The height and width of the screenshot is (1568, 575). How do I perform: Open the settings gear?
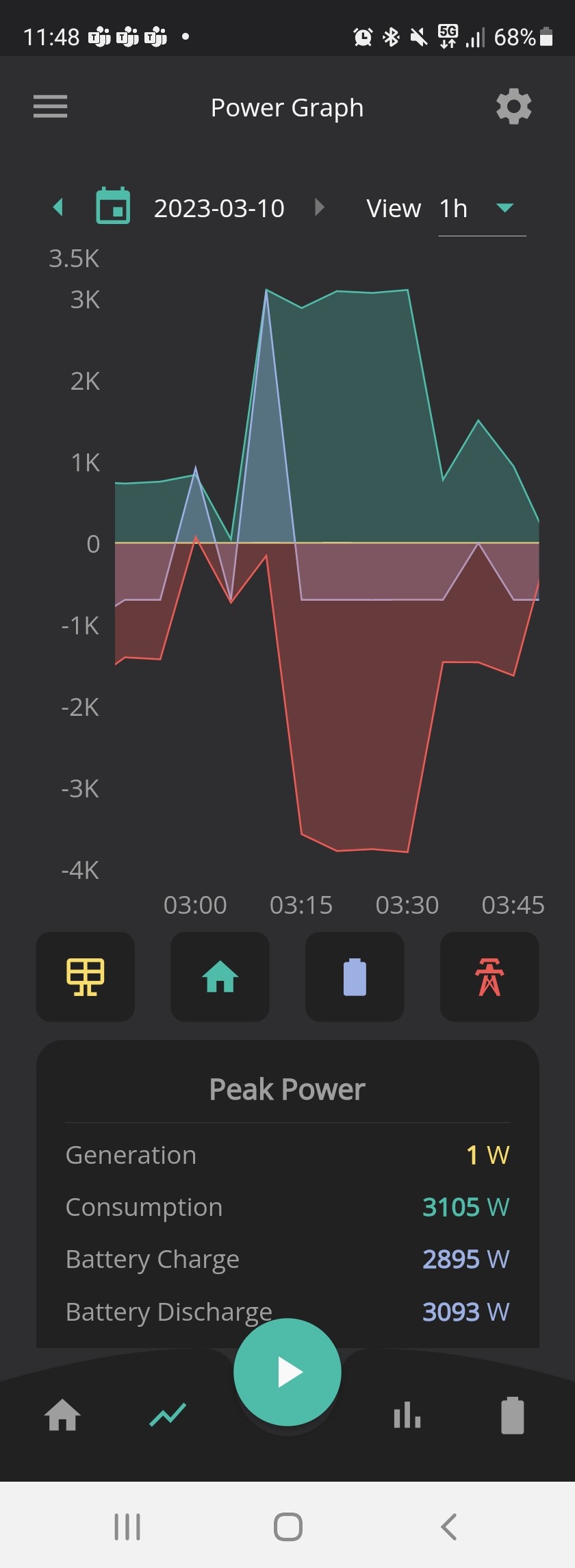tap(513, 106)
